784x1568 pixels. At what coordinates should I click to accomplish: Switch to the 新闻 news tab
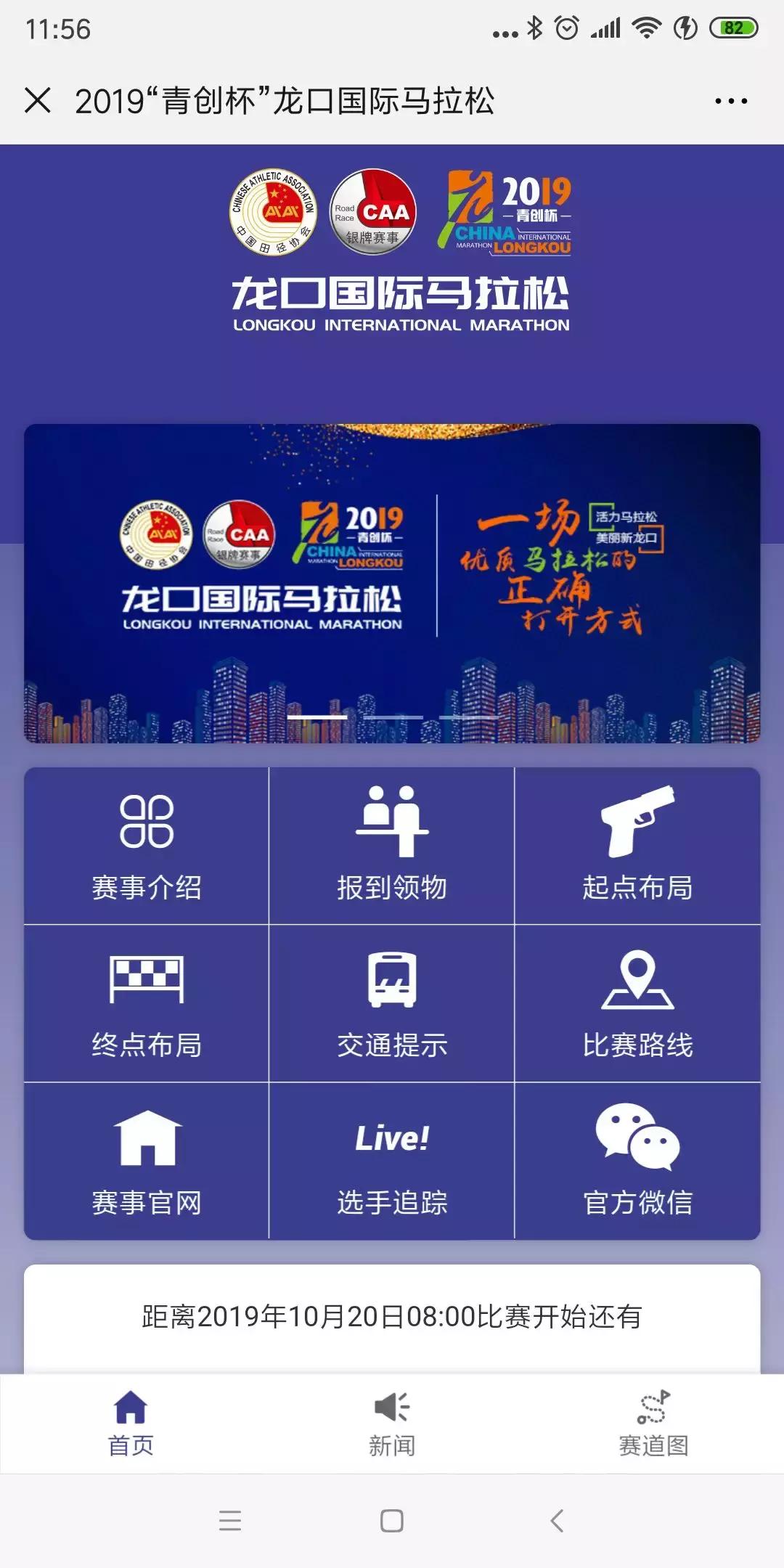click(392, 1423)
